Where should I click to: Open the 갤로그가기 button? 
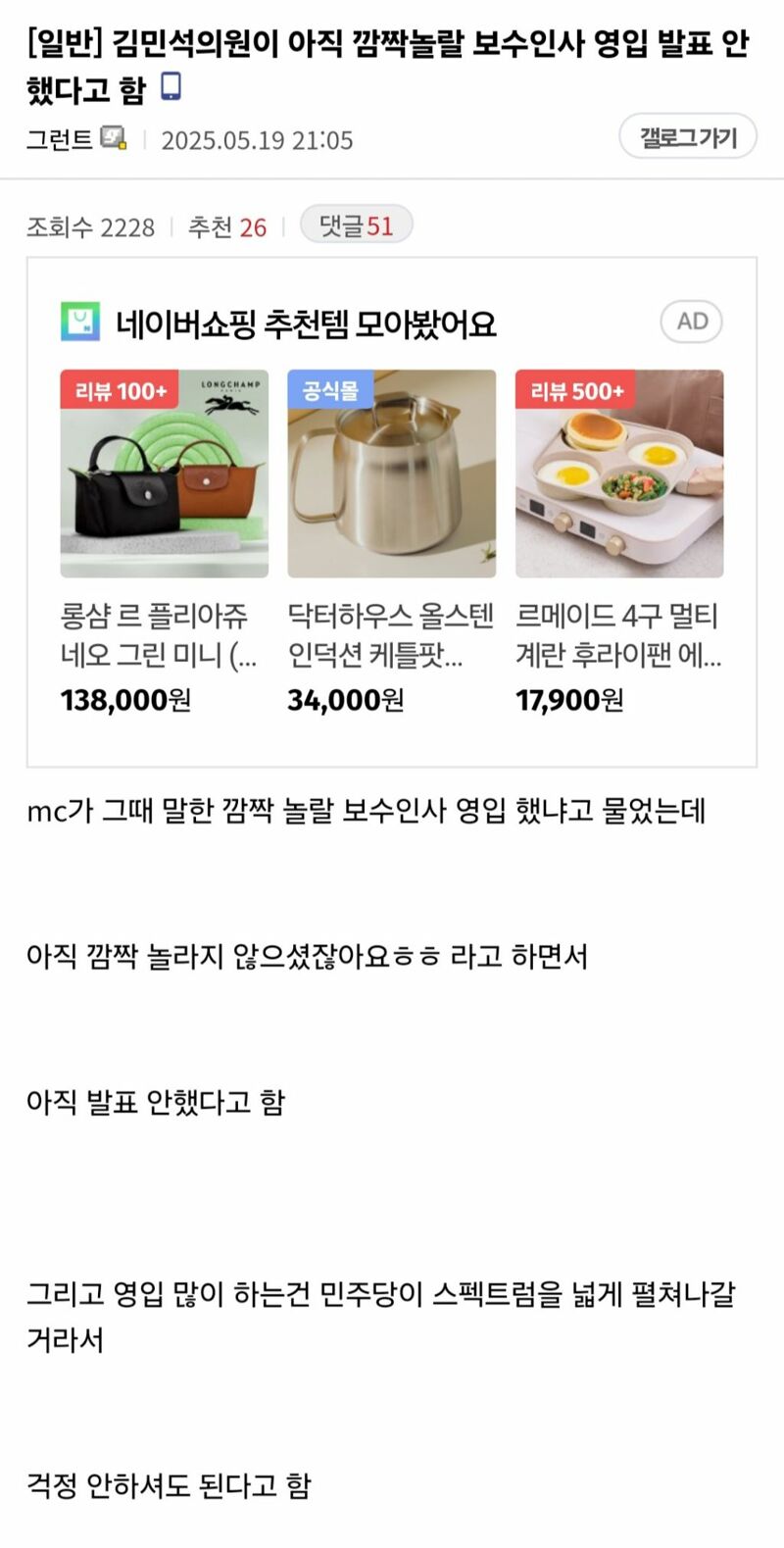(688, 137)
